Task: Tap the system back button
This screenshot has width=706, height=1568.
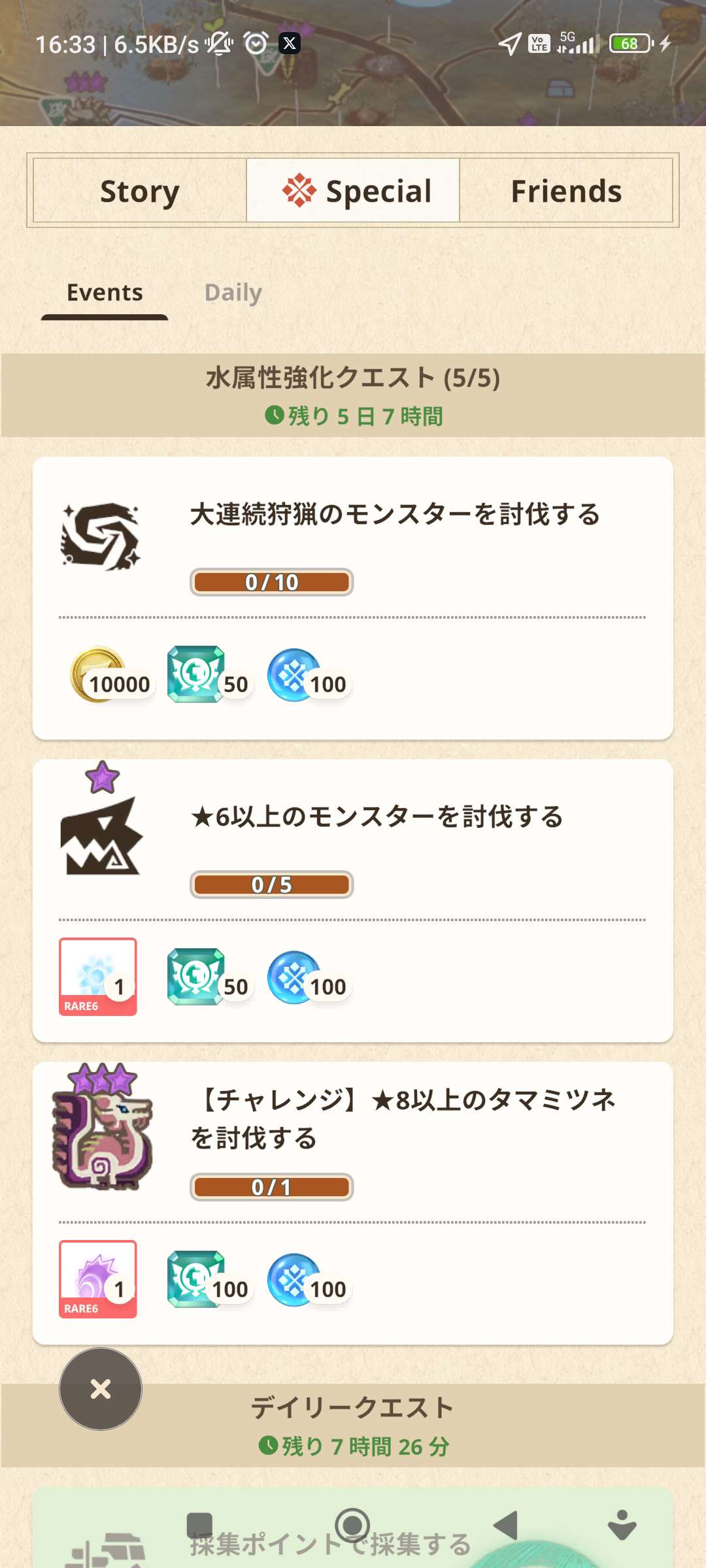Action: tap(506, 1526)
